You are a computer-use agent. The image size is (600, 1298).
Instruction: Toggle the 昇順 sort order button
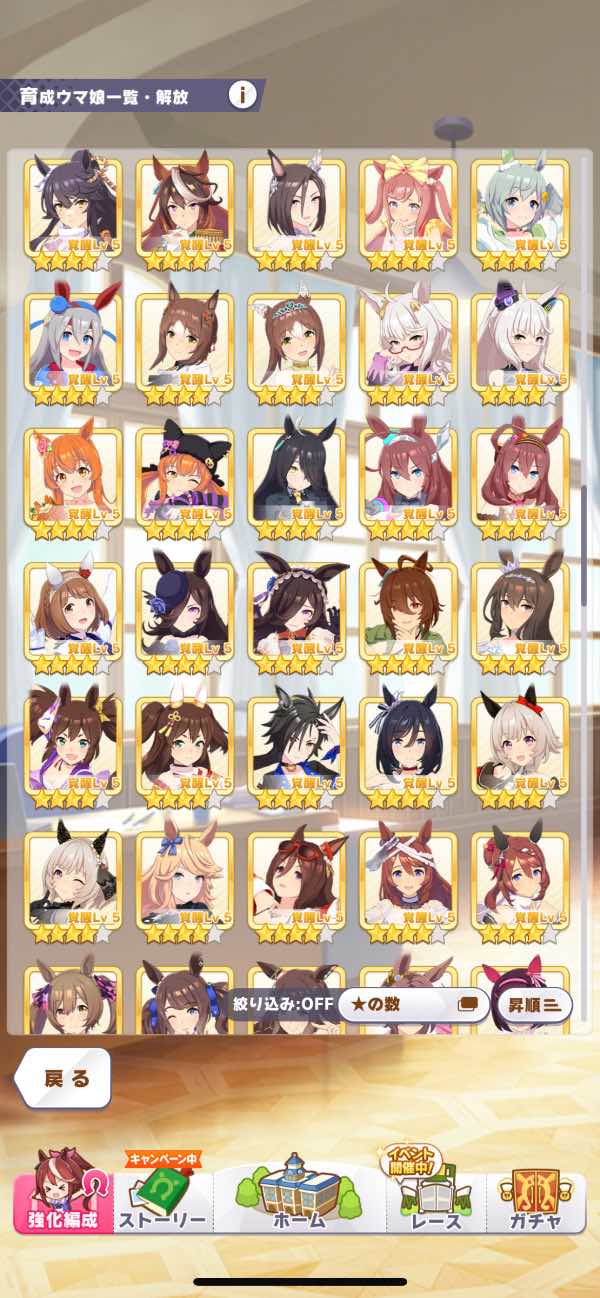(x=534, y=1004)
